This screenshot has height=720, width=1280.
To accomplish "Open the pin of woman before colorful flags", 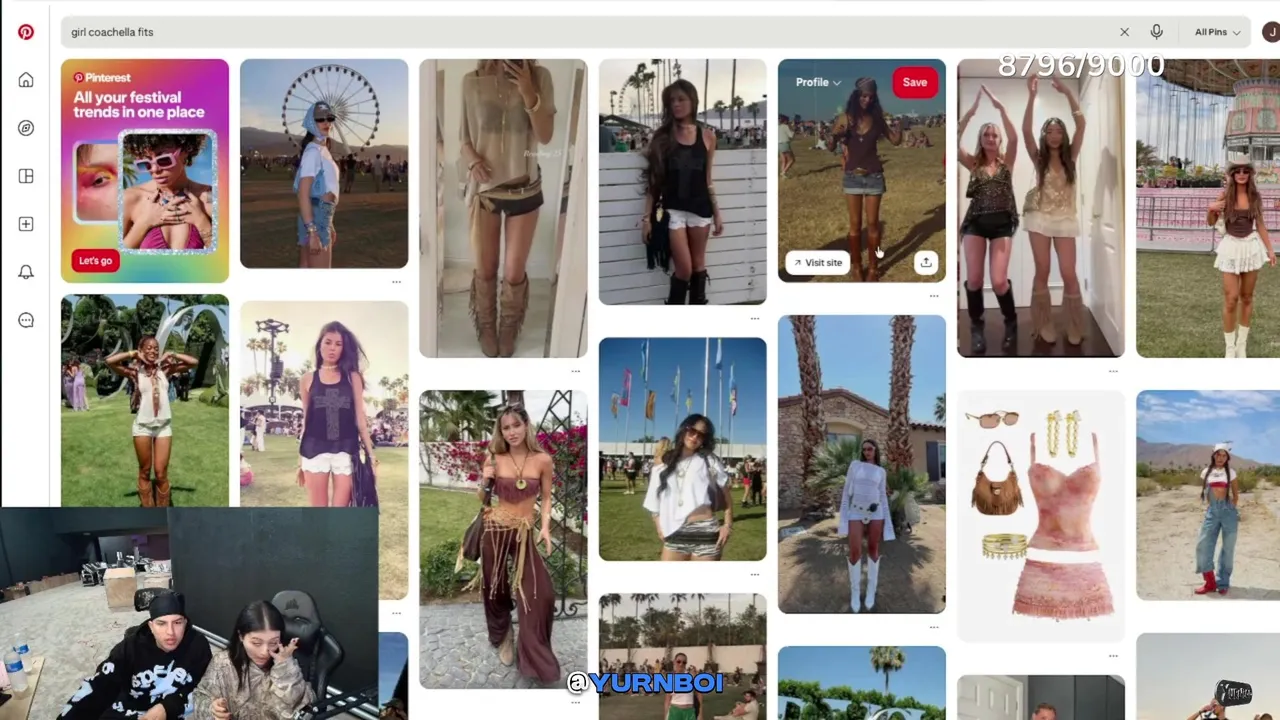I will coord(682,449).
